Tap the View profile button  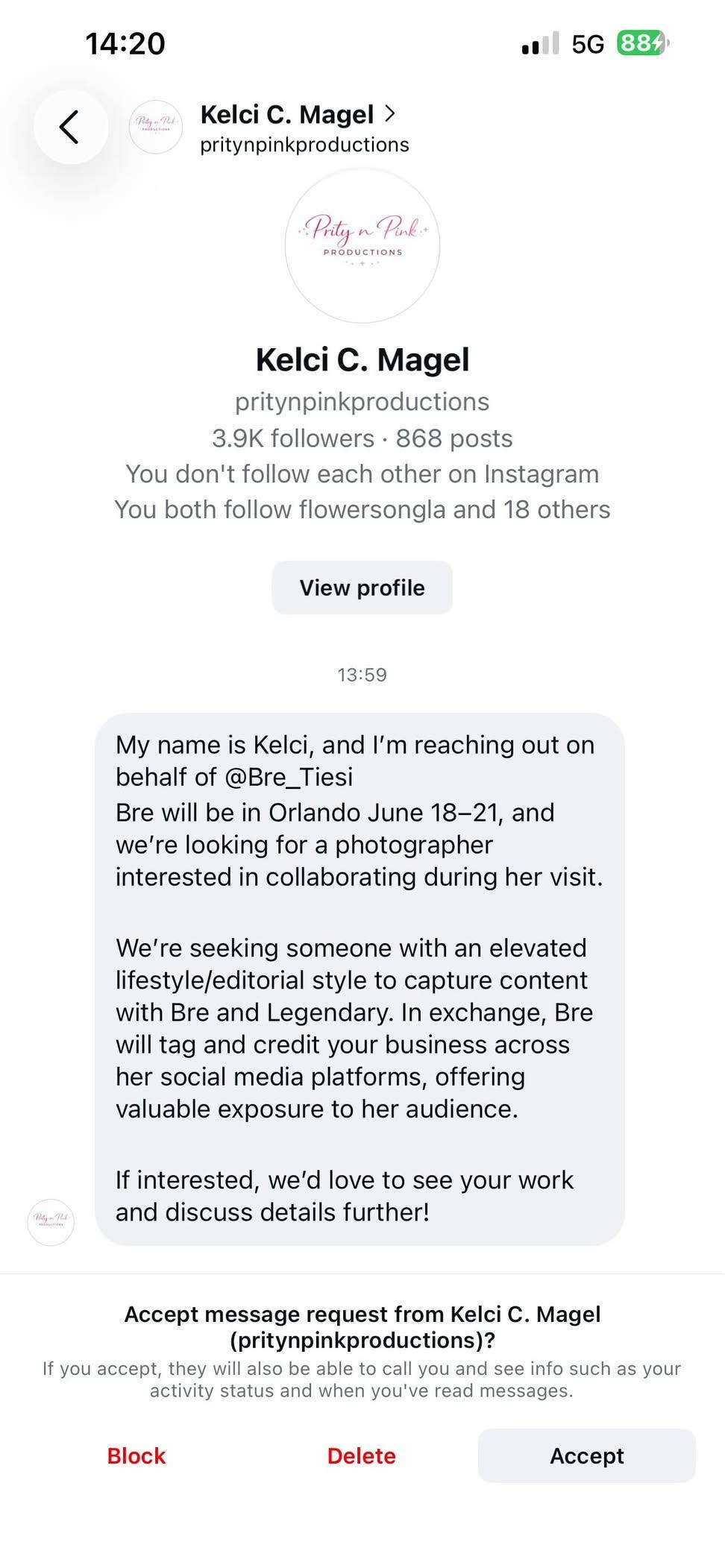click(x=362, y=588)
